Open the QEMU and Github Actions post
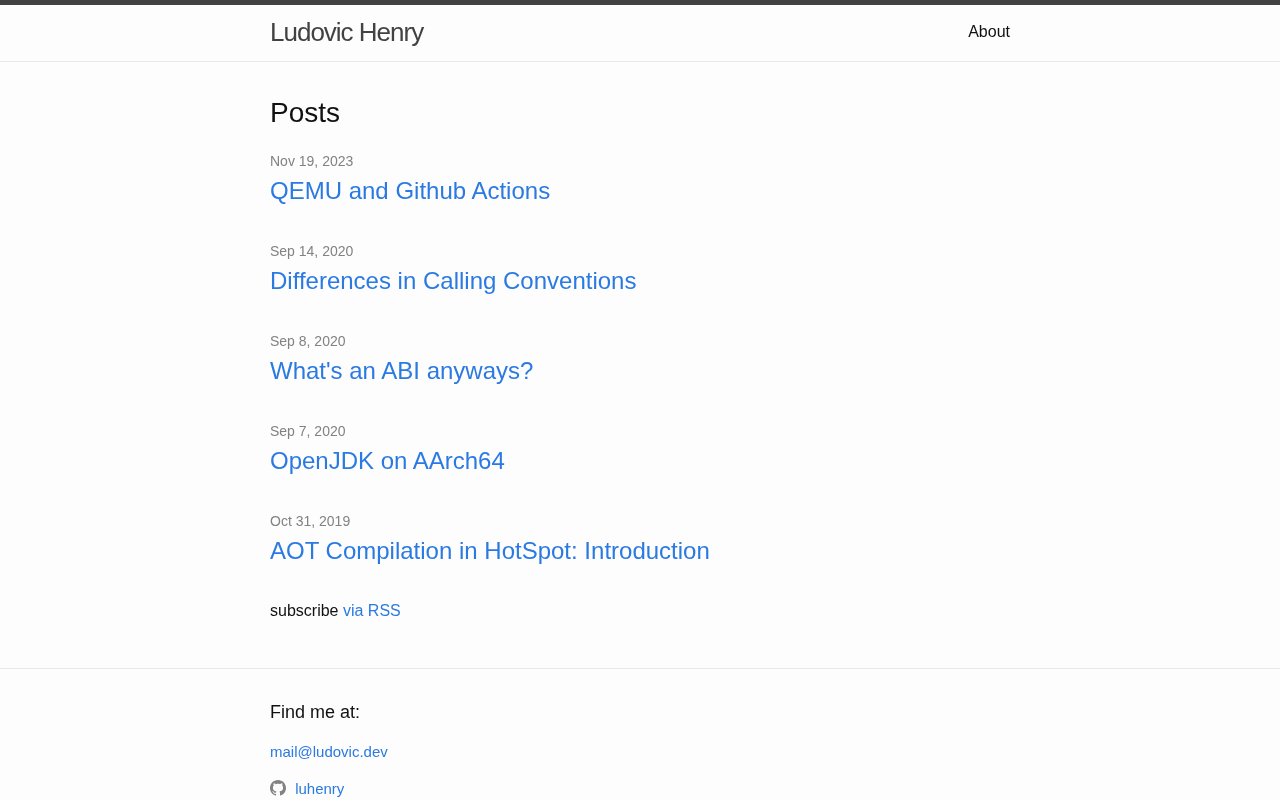 pos(410,191)
